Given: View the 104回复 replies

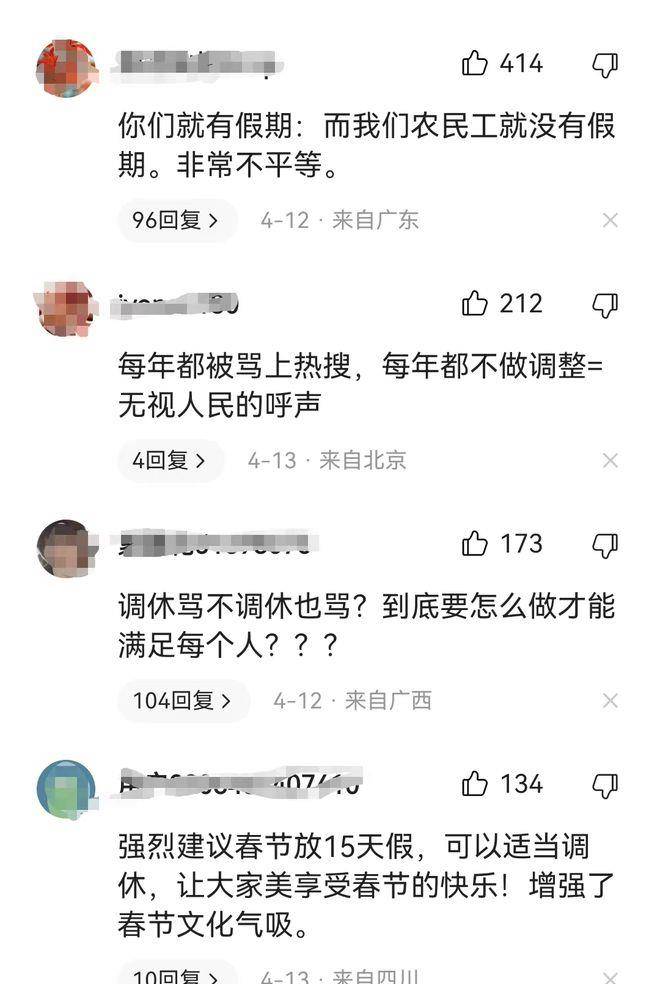Looking at the screenshot, I should [x=183, y=701].
